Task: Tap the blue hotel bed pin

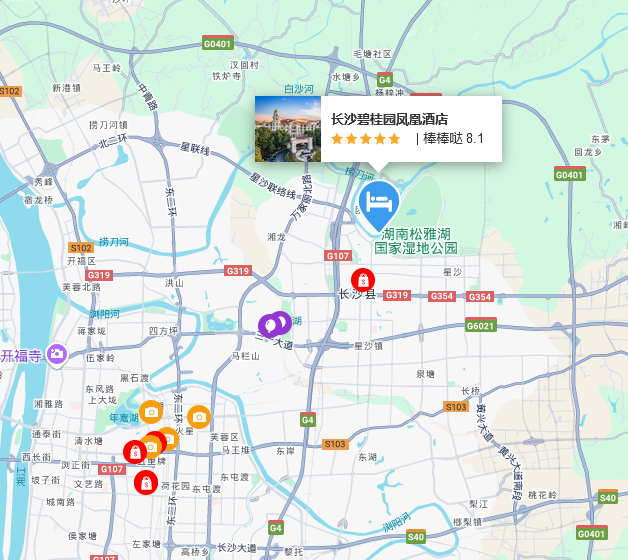Action: click(379, 201)
